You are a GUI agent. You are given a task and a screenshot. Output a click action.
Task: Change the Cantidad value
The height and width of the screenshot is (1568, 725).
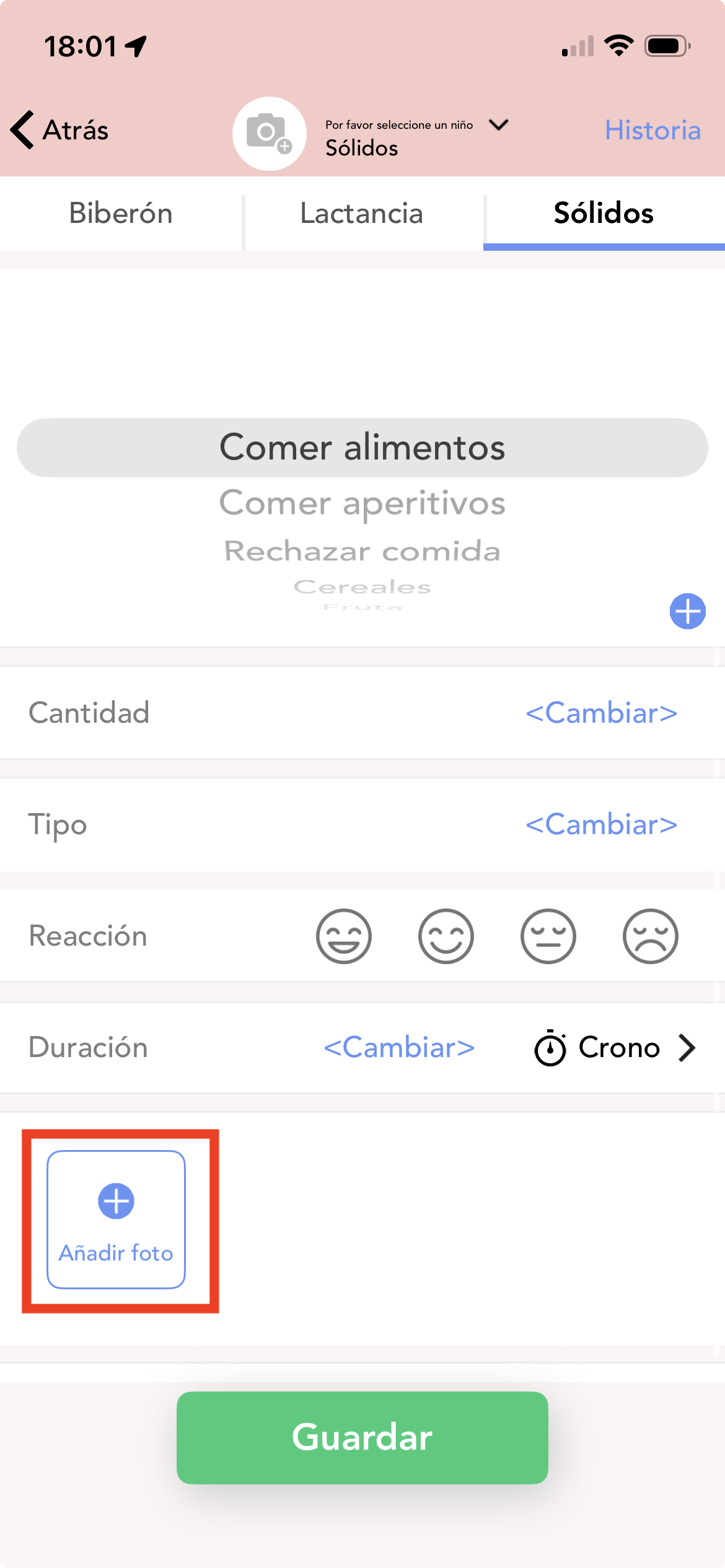click(601, 713)
